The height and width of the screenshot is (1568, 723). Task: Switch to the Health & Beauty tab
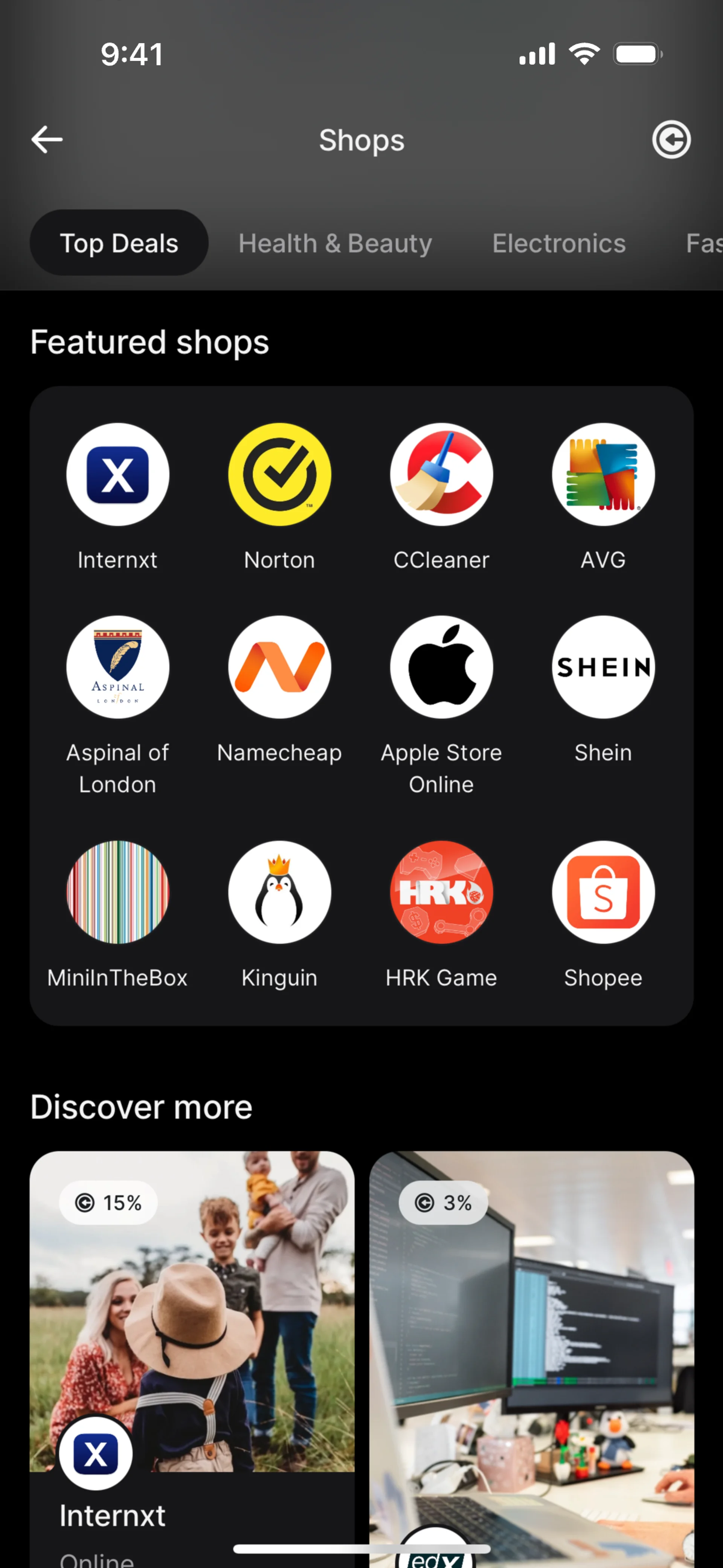point(336,243)
